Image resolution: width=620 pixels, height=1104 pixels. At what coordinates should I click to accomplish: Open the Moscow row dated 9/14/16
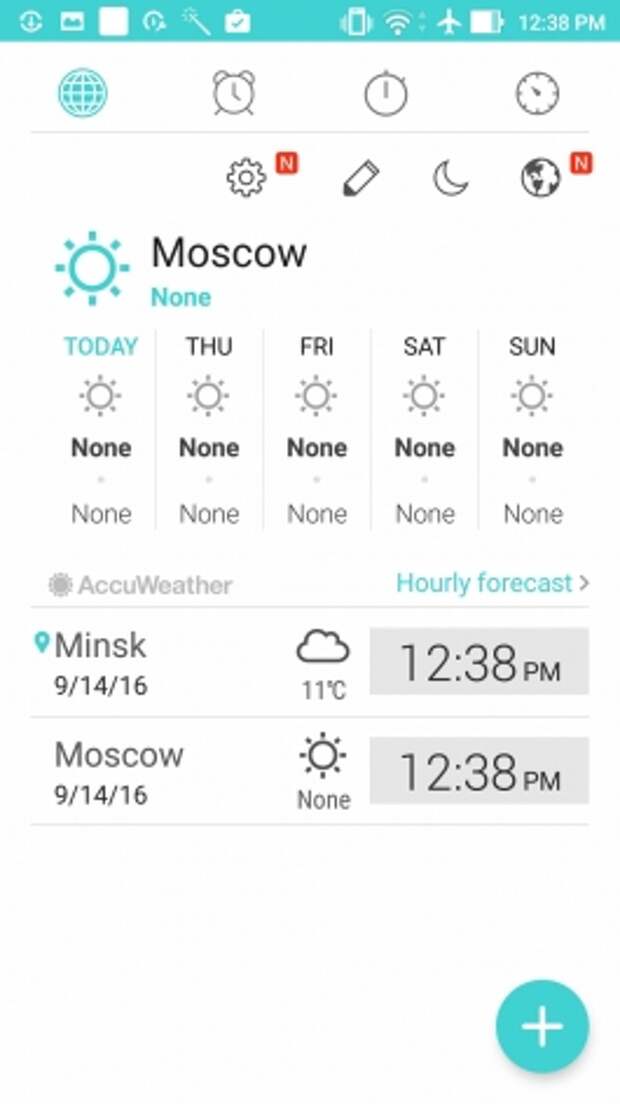(310, 772)
